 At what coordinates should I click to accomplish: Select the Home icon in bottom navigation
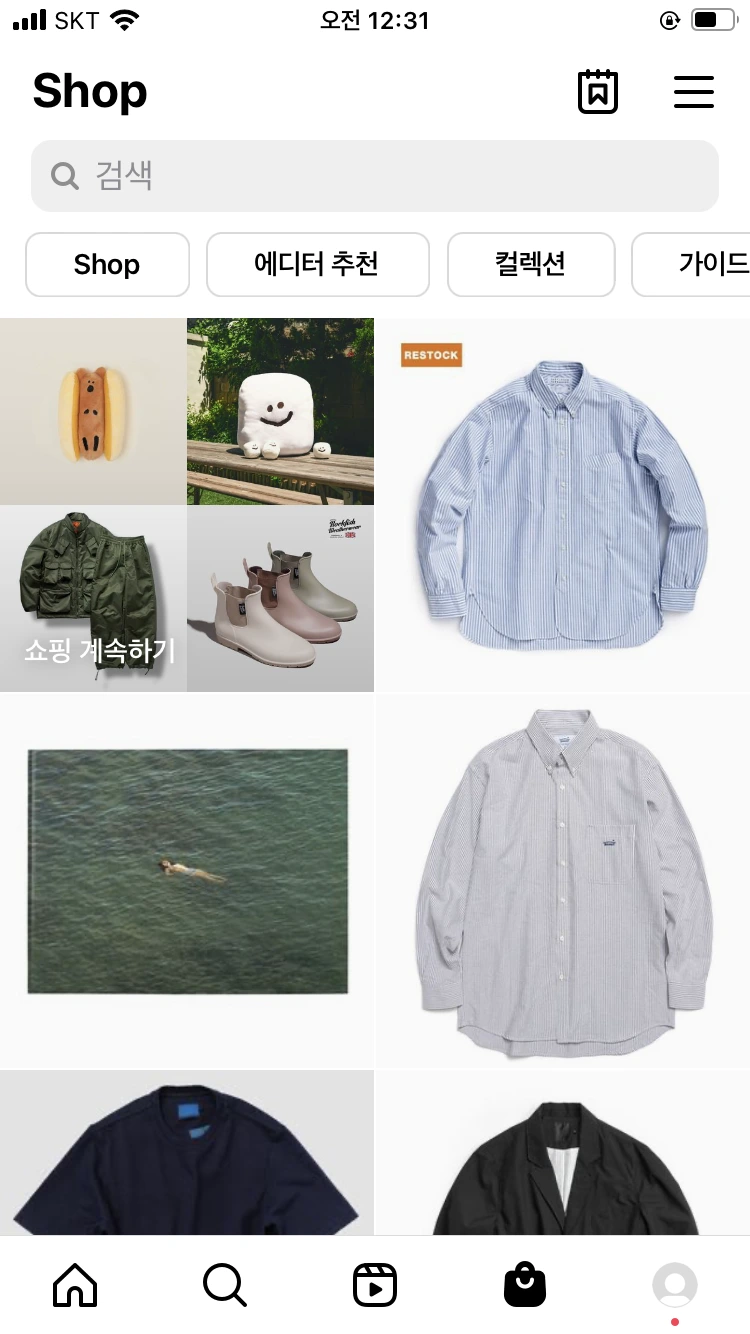[74, 1285]
